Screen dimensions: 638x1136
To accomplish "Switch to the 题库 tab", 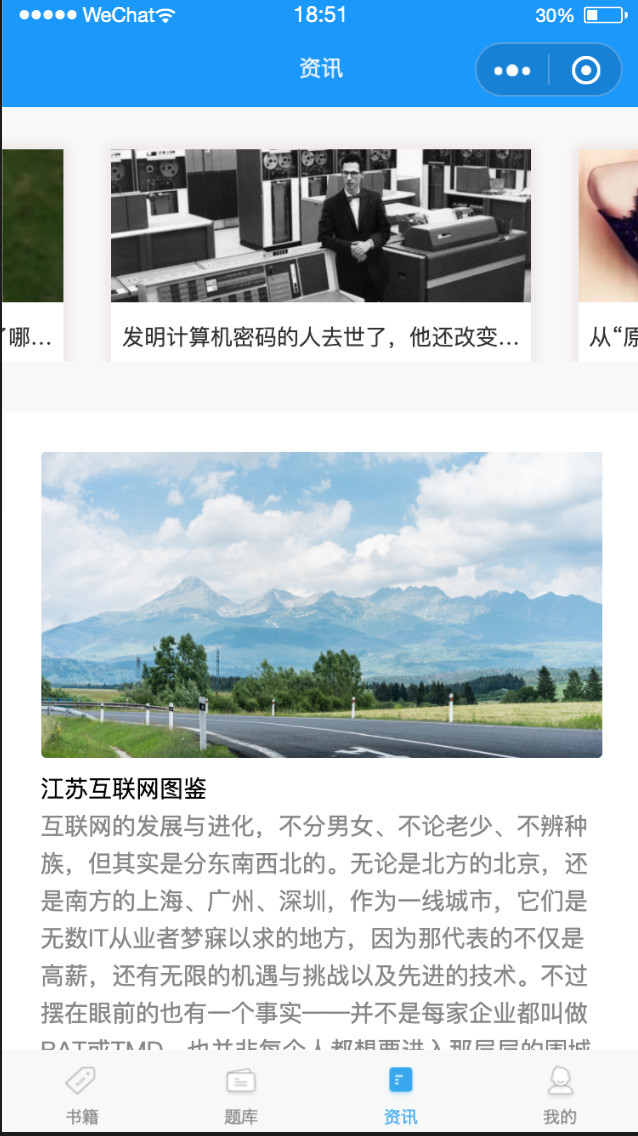I will click(x=240, y=1094).
